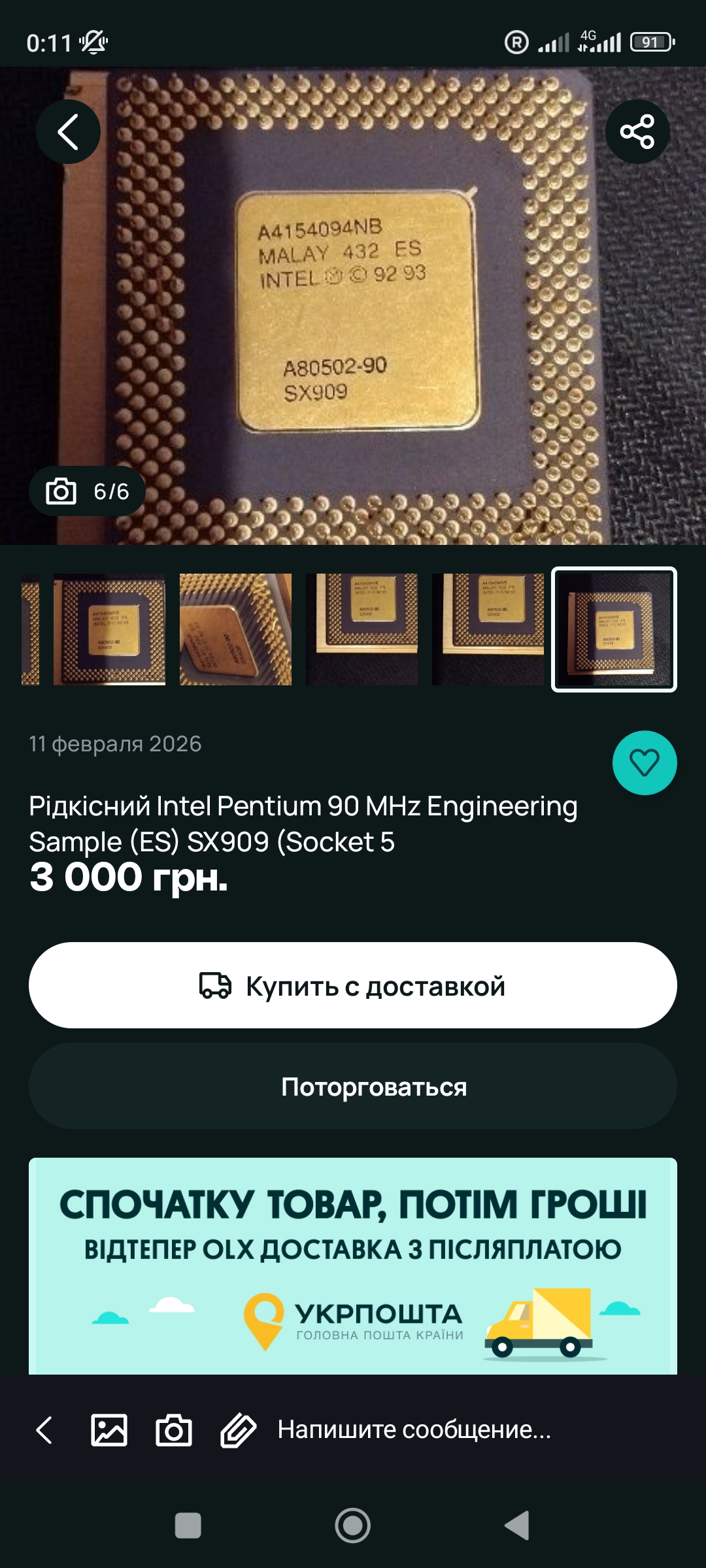Add the listing to favorites with the heart

(644, 762)
